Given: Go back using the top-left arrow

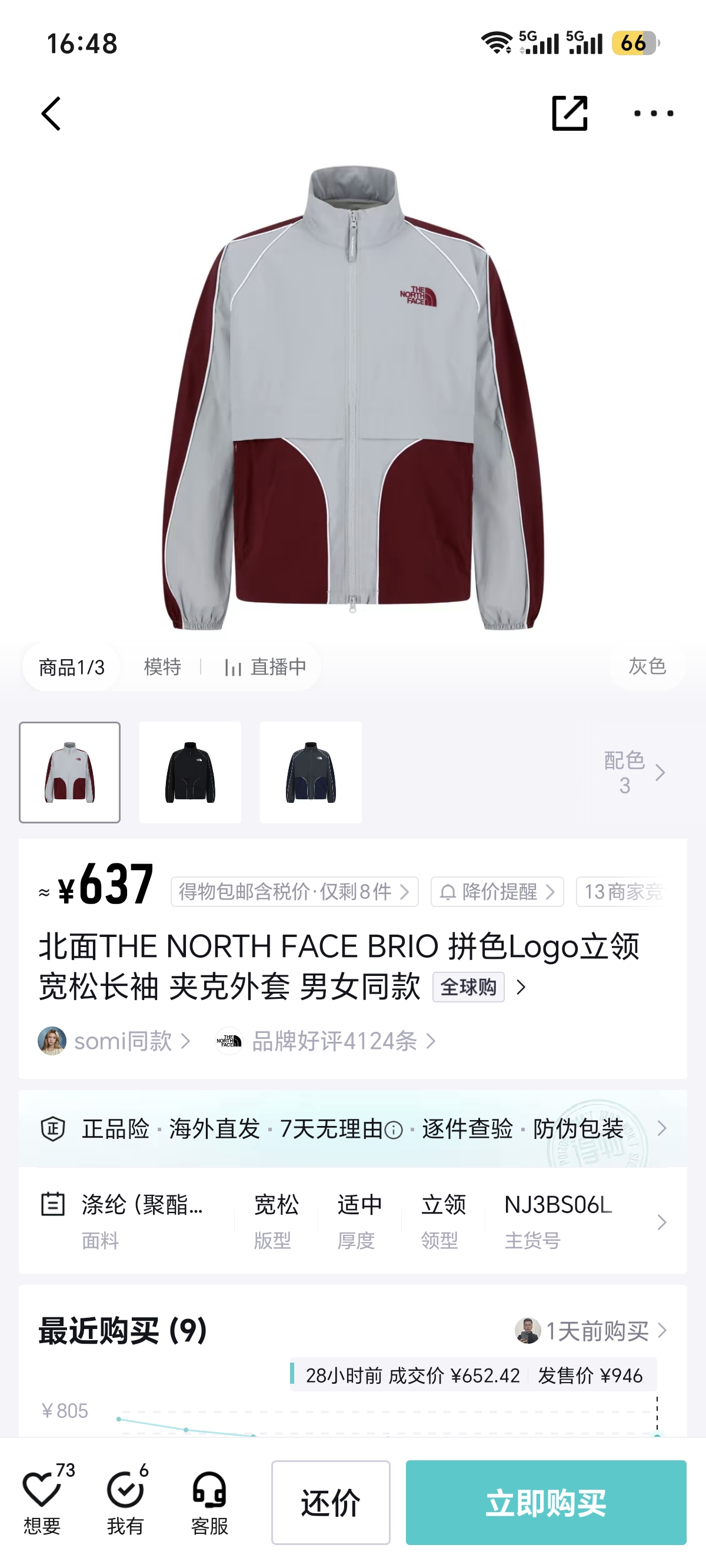Looking at the screenshot, I should [x=51, y=113].
